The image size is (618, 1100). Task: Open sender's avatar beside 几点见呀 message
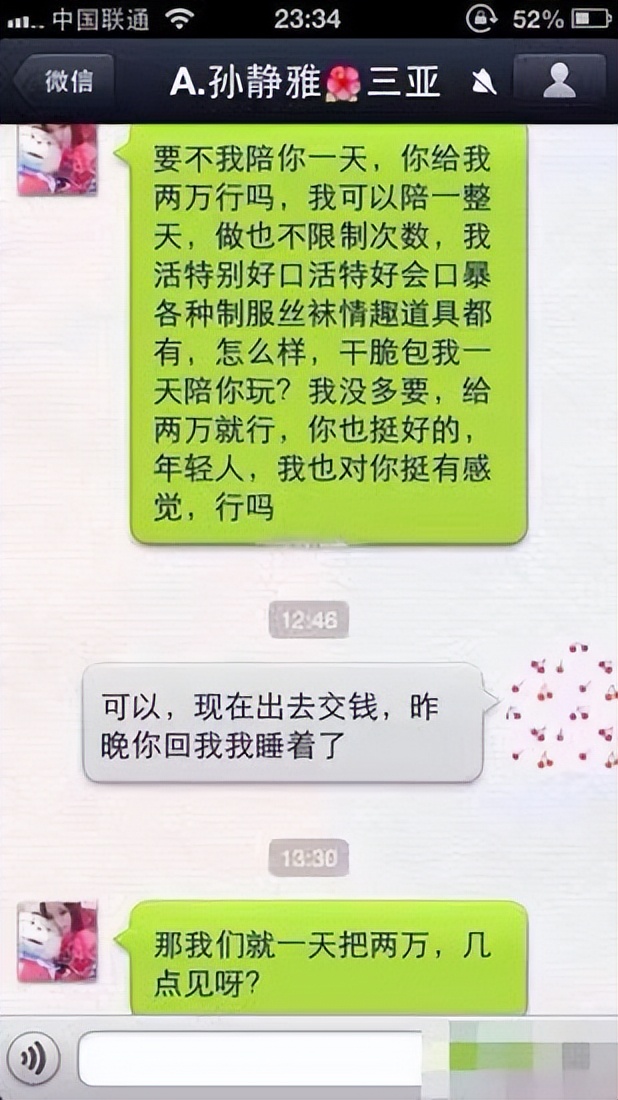point(57,941)
